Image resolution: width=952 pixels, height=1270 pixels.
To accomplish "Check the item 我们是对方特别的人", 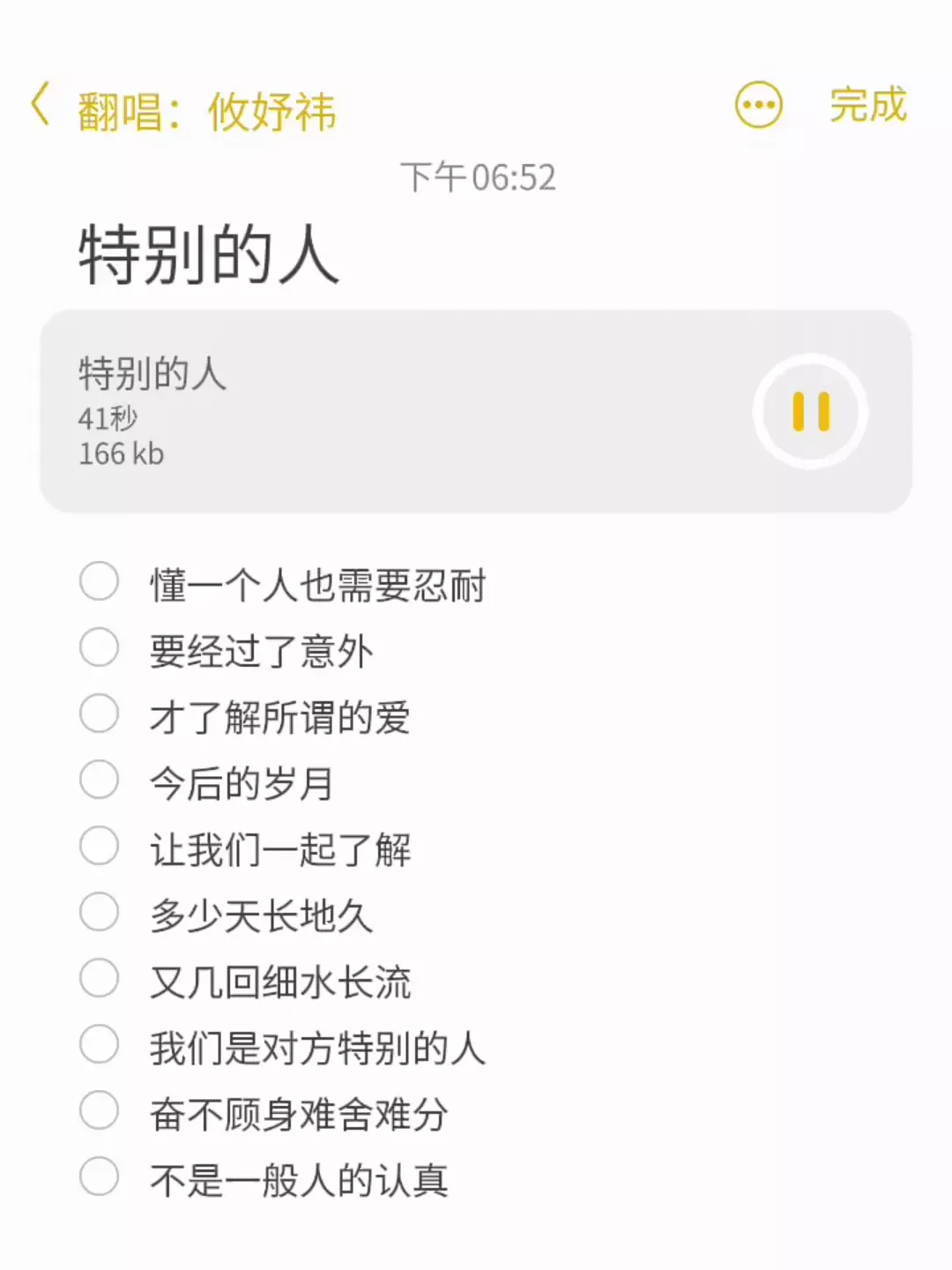I will pos(99,1045).
